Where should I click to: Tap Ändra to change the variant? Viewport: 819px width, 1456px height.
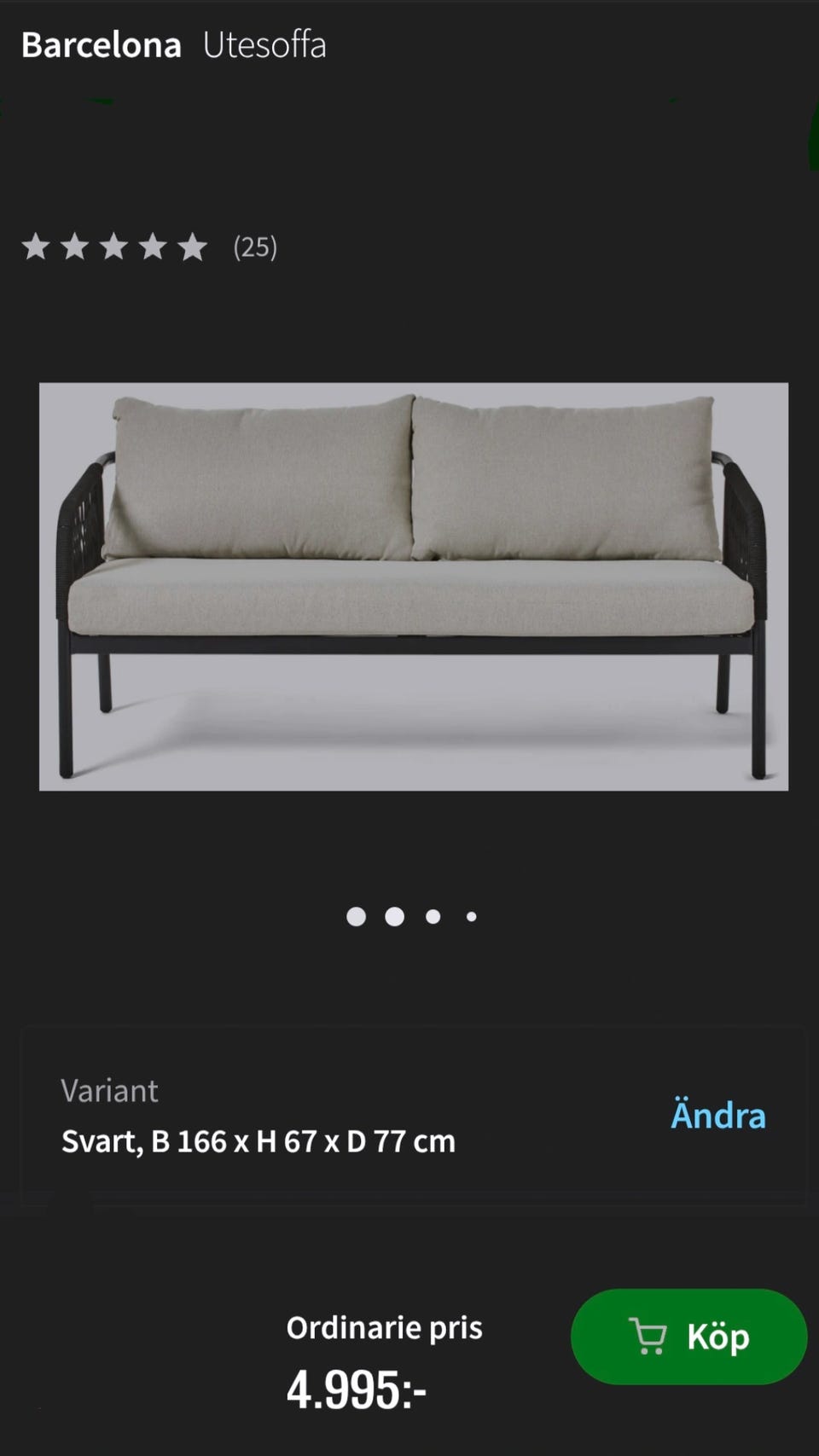(717, 1116)
